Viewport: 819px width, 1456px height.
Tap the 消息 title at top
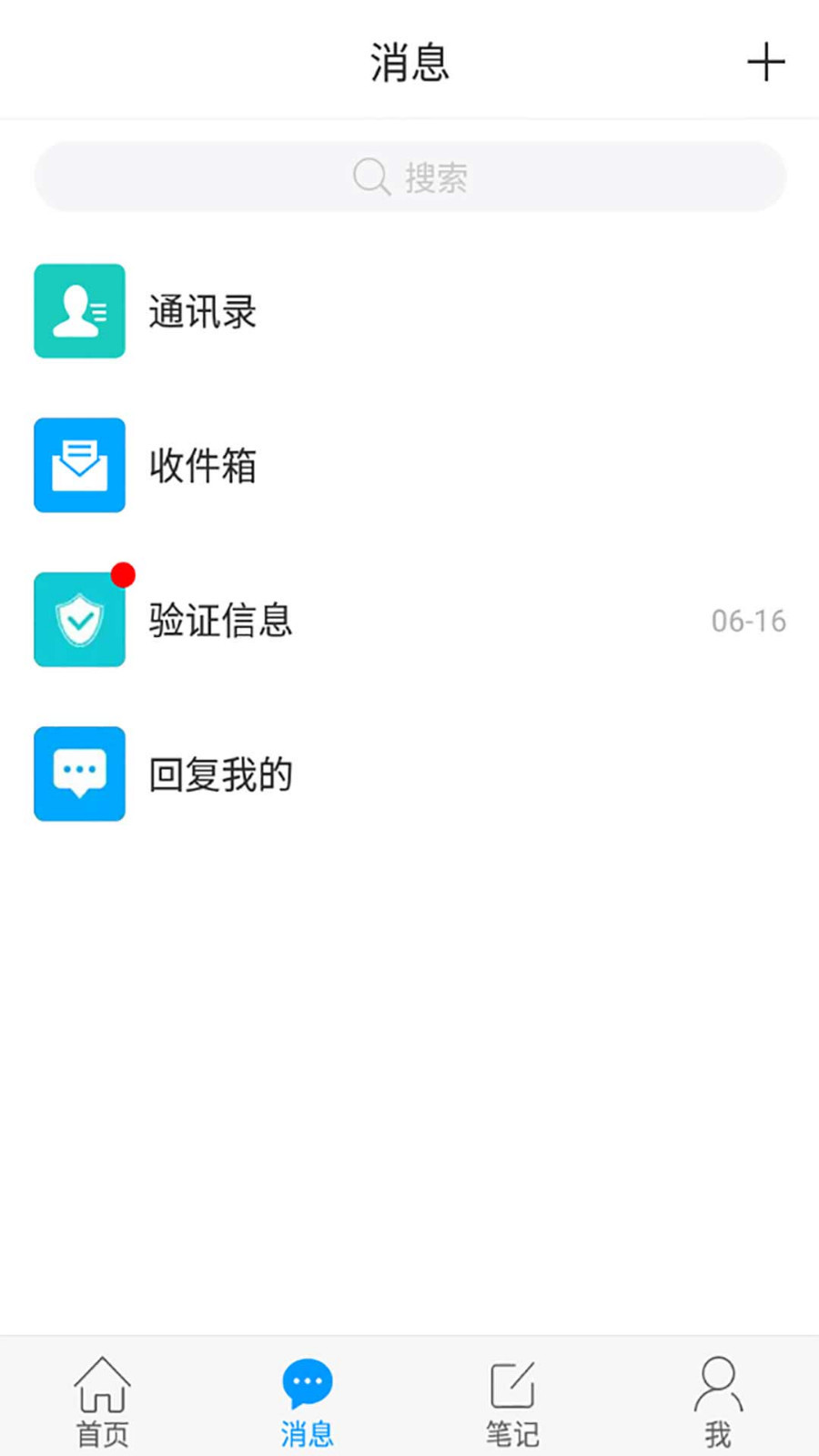coord(409,62)
